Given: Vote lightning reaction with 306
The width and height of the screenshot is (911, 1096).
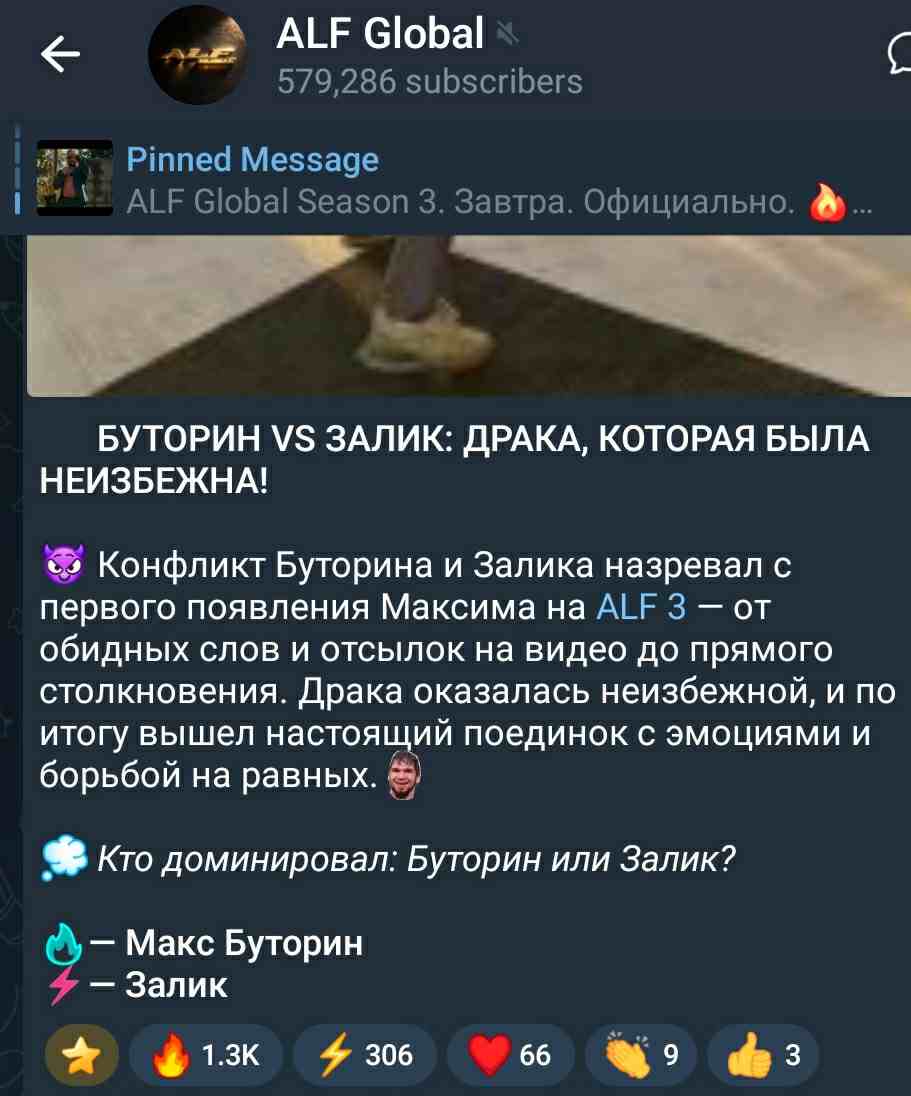Looking at the screenshot, I should (367, 1055).
